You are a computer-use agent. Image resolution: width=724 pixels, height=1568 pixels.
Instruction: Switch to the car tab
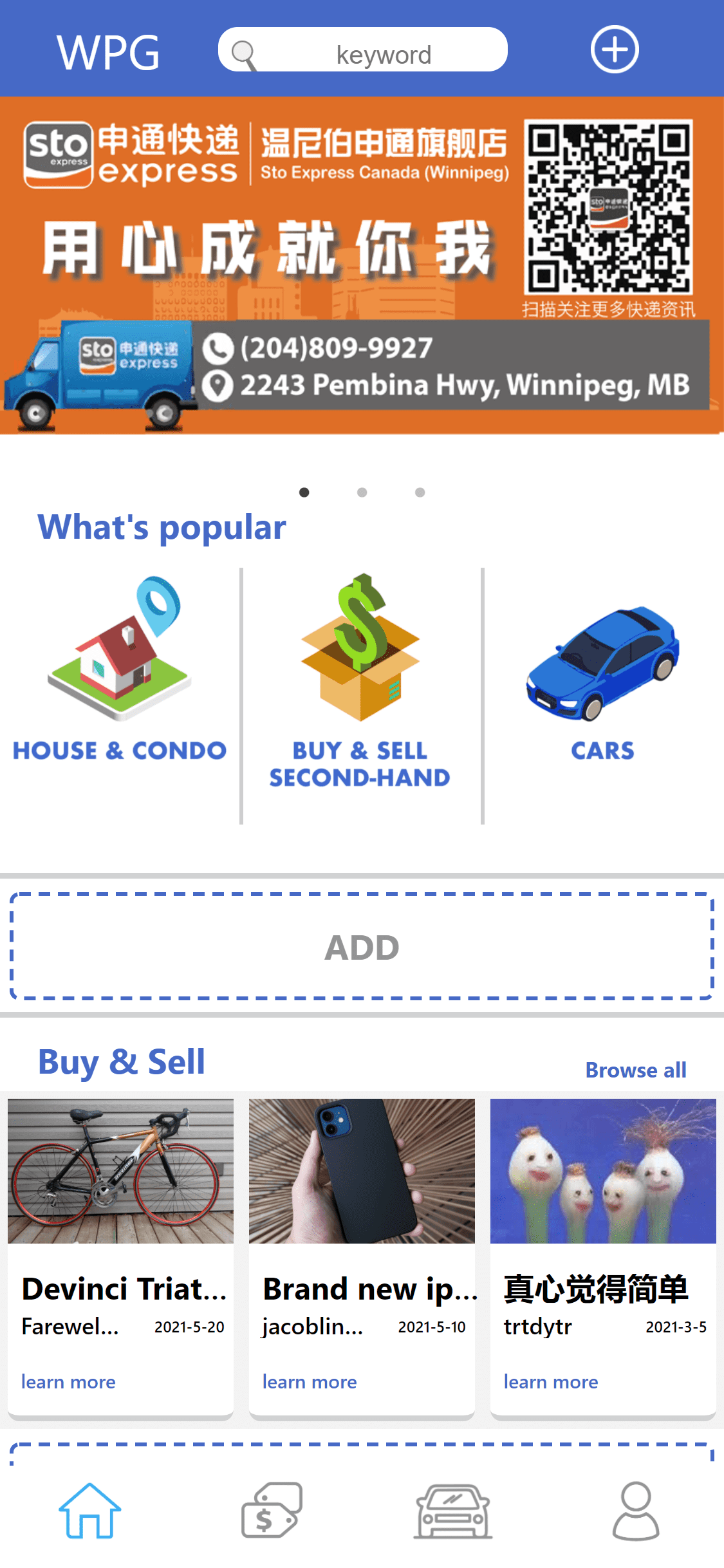[x=453, y=1511]
